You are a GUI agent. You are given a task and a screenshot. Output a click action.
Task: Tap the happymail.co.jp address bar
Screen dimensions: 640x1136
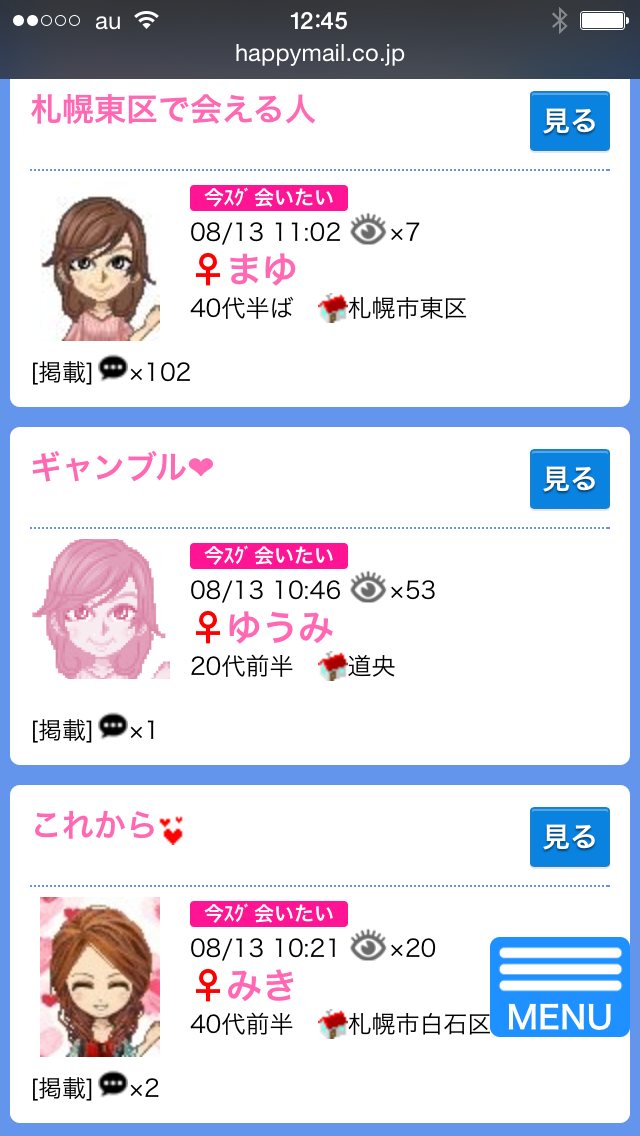(320, 53)
